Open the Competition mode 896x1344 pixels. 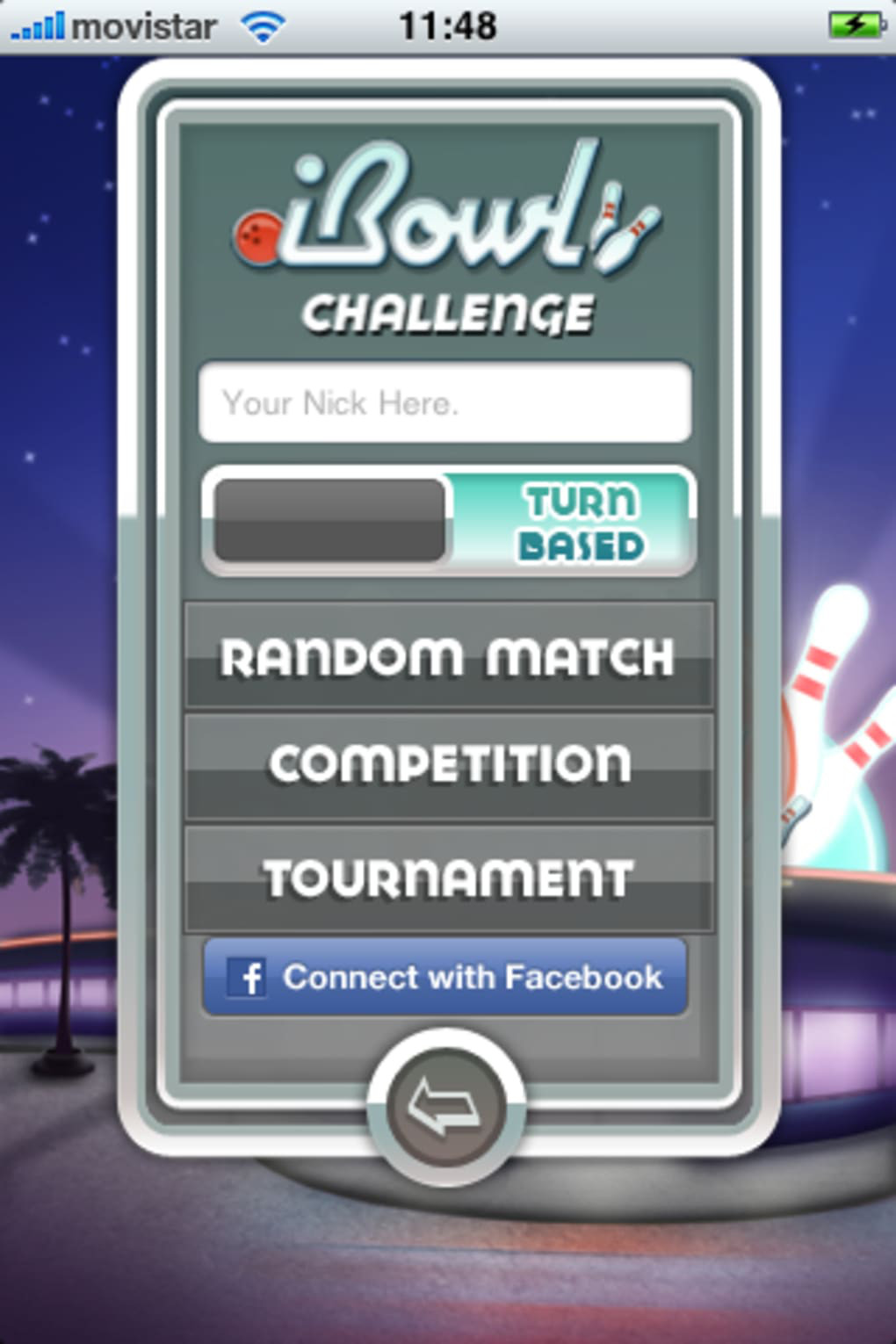(x=448, y=766)
